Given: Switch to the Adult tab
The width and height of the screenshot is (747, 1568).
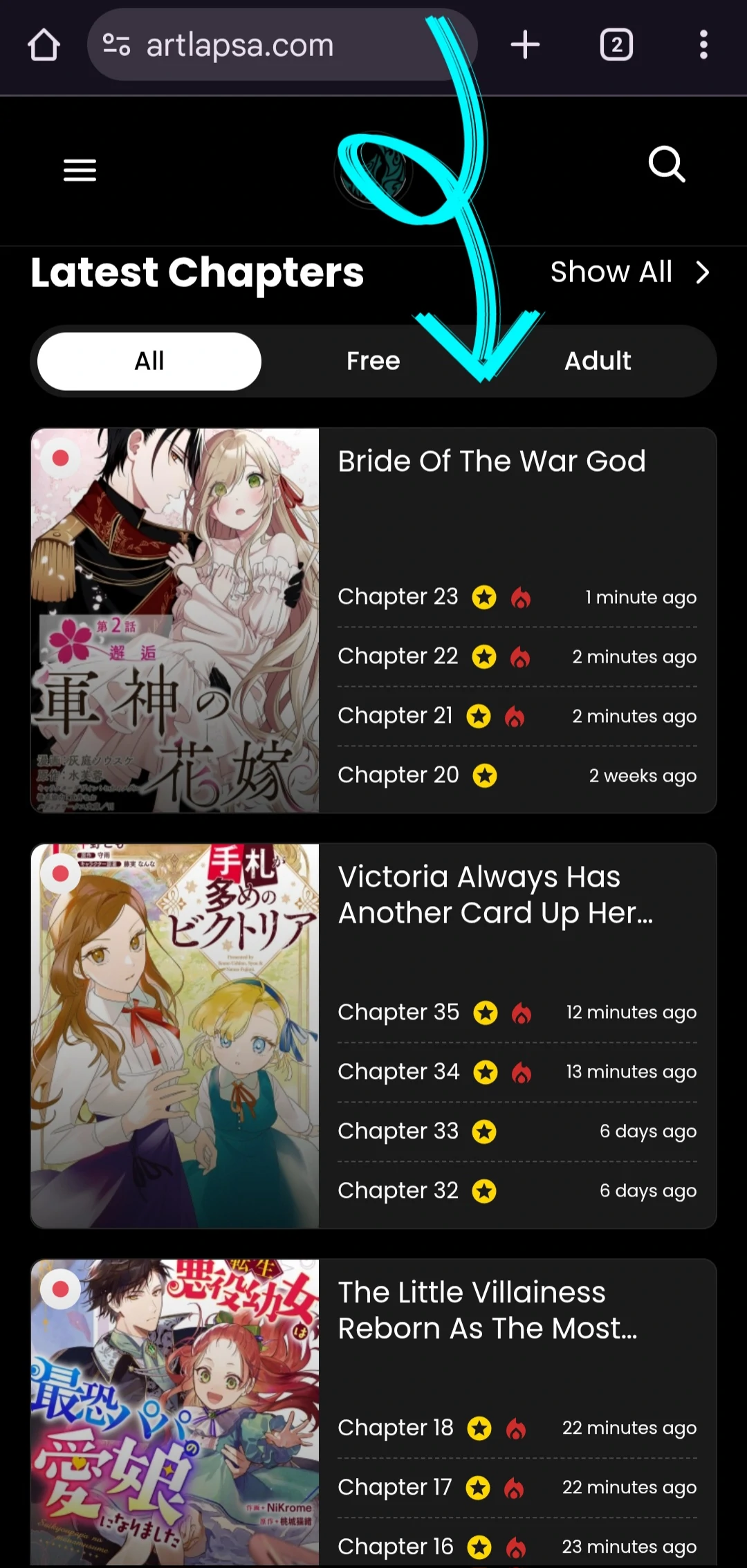Looking at the screenshot, I should click(x=598, y=361).
